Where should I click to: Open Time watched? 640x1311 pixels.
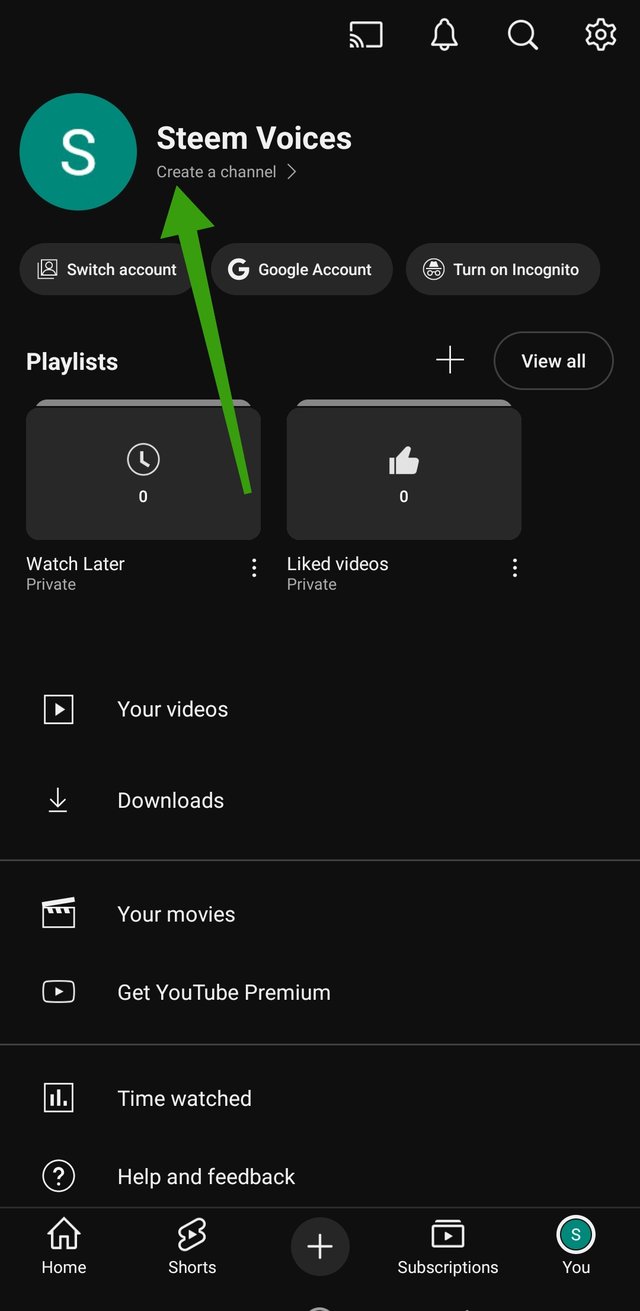(184, 1099)
